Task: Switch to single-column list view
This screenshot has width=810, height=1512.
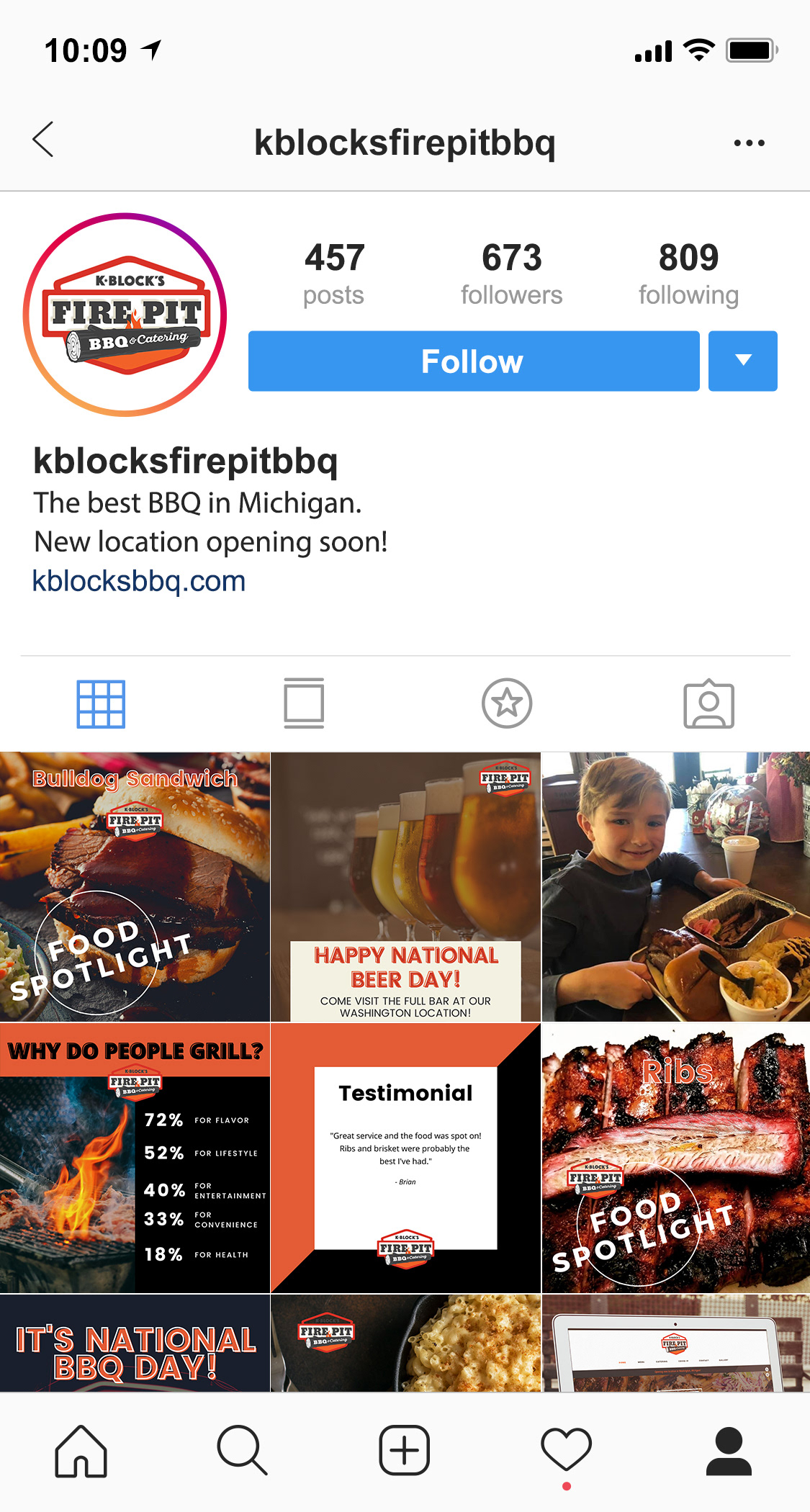Action: point(304,703)
